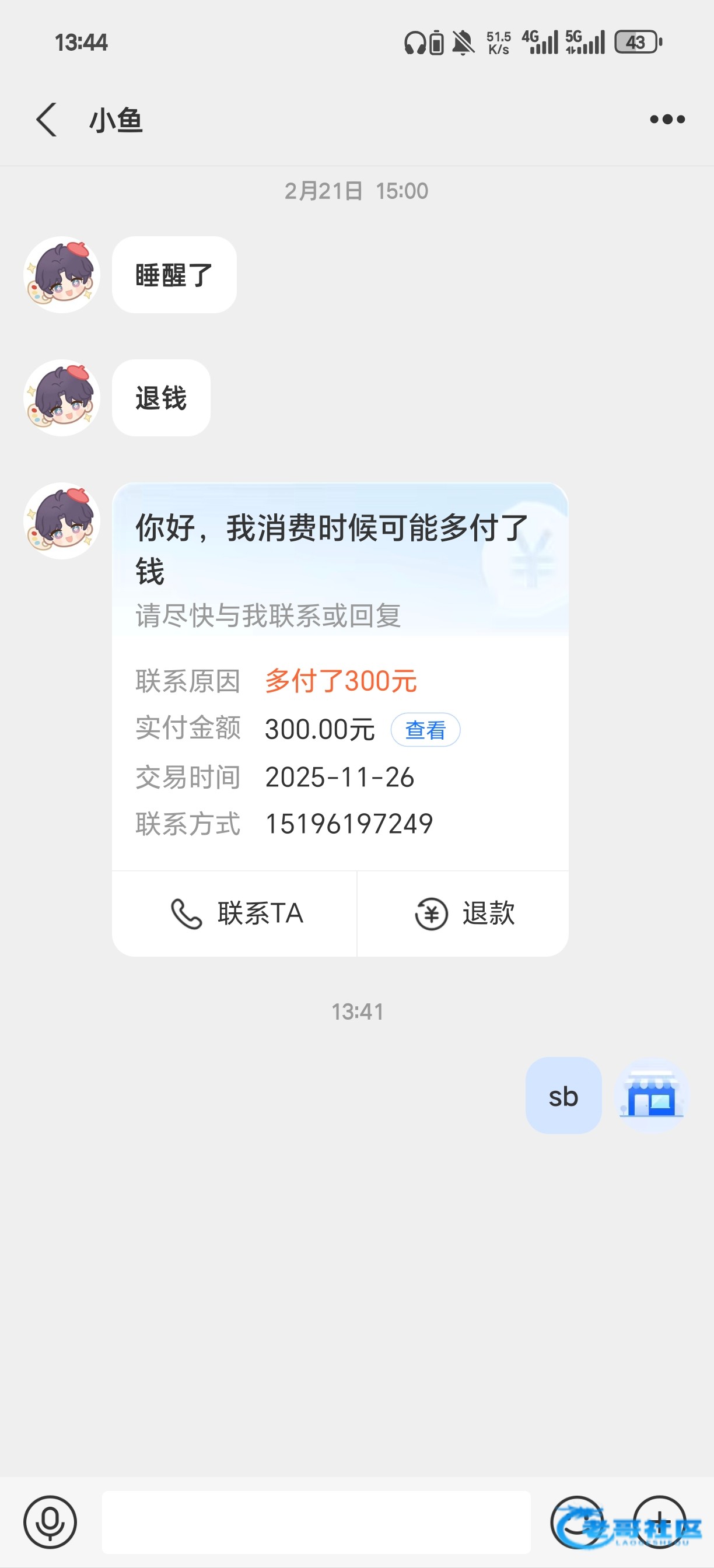
Task: Focus the message text field
Action: [316, 1522]
